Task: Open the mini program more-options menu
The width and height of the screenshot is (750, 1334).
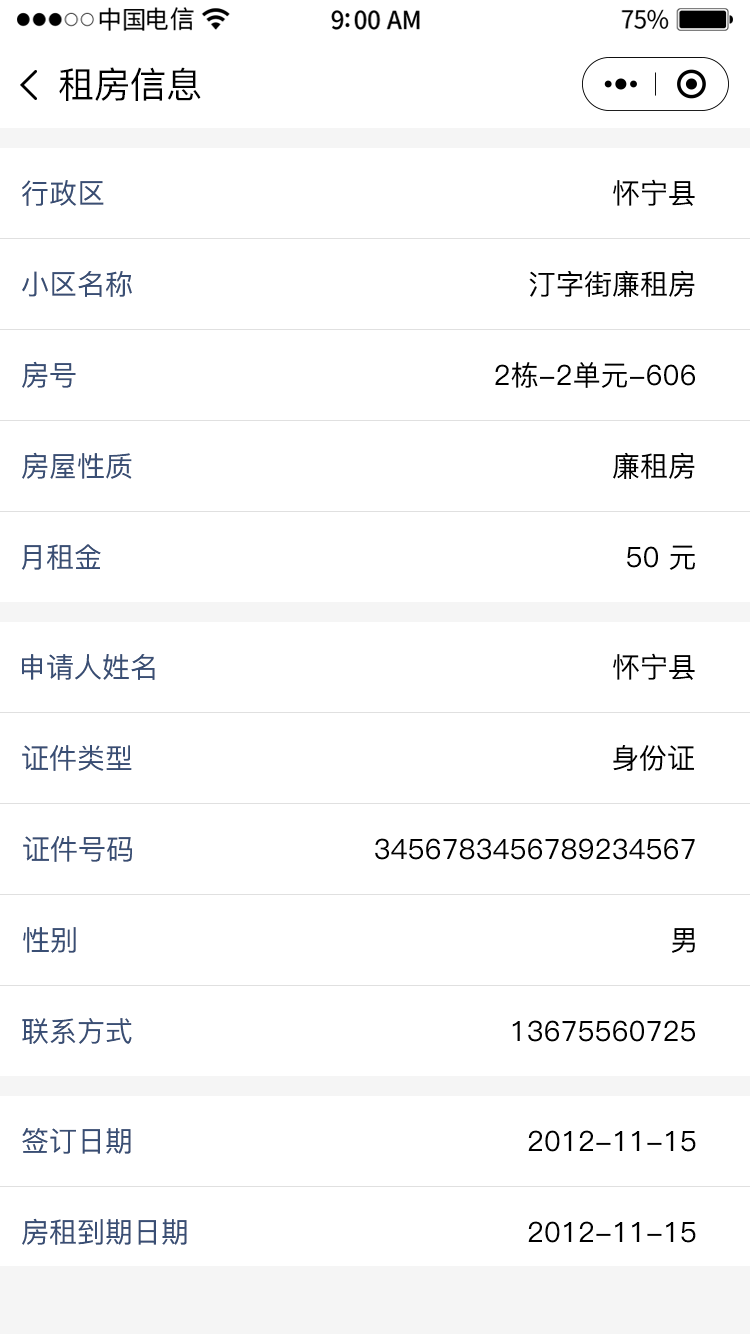Action: click(621, 85)
